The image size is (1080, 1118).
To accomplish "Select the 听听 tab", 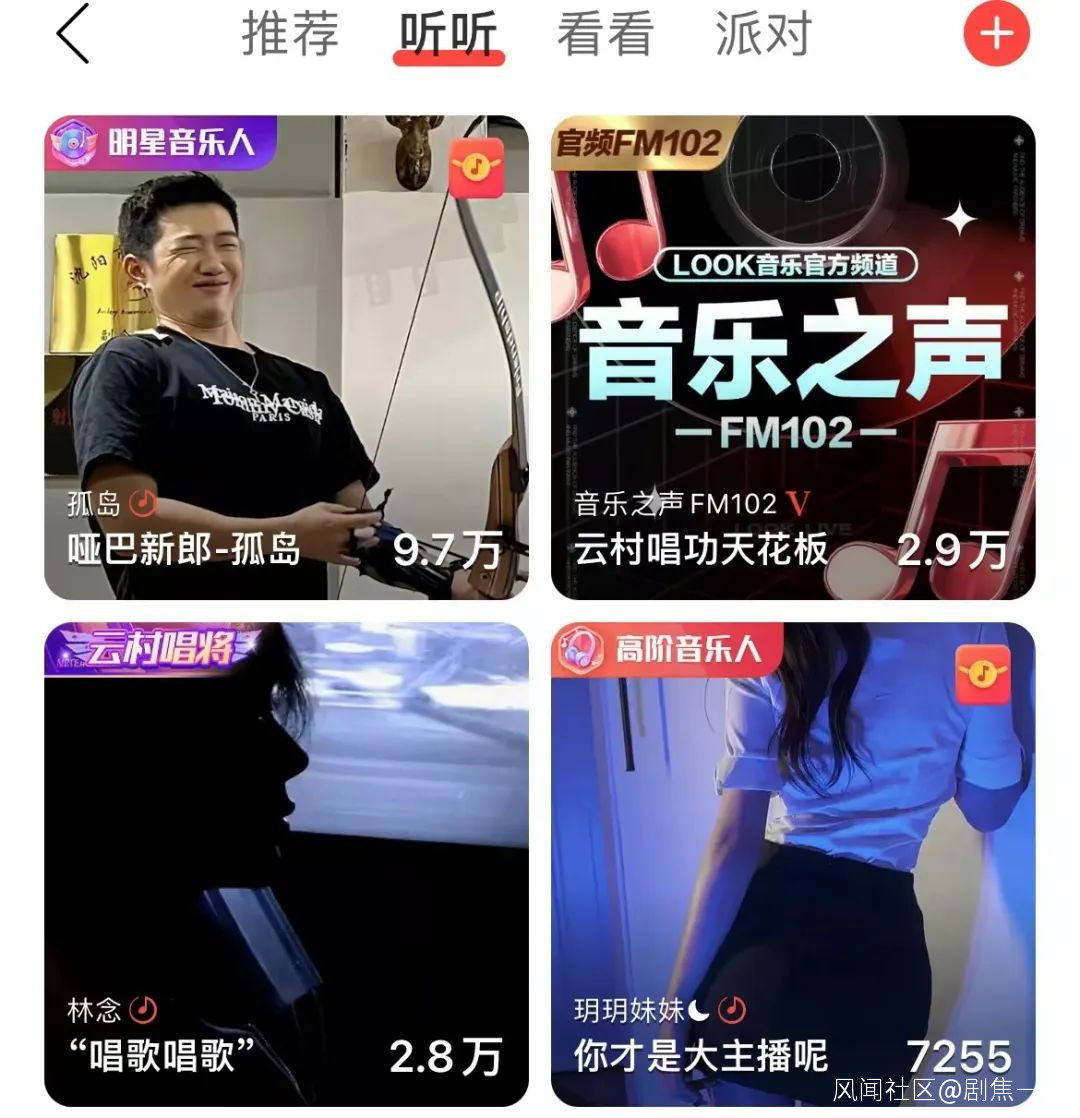I will 448,34.
